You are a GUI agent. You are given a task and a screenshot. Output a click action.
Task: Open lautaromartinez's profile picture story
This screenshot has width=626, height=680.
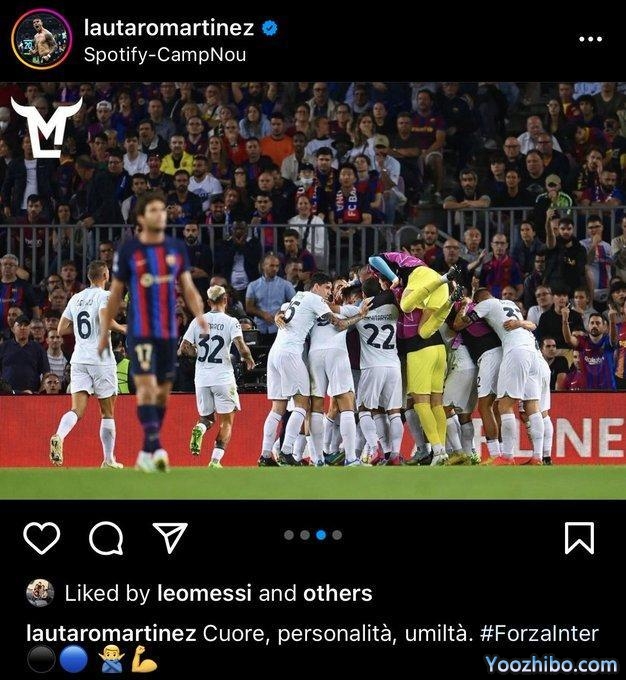point(41,39)
